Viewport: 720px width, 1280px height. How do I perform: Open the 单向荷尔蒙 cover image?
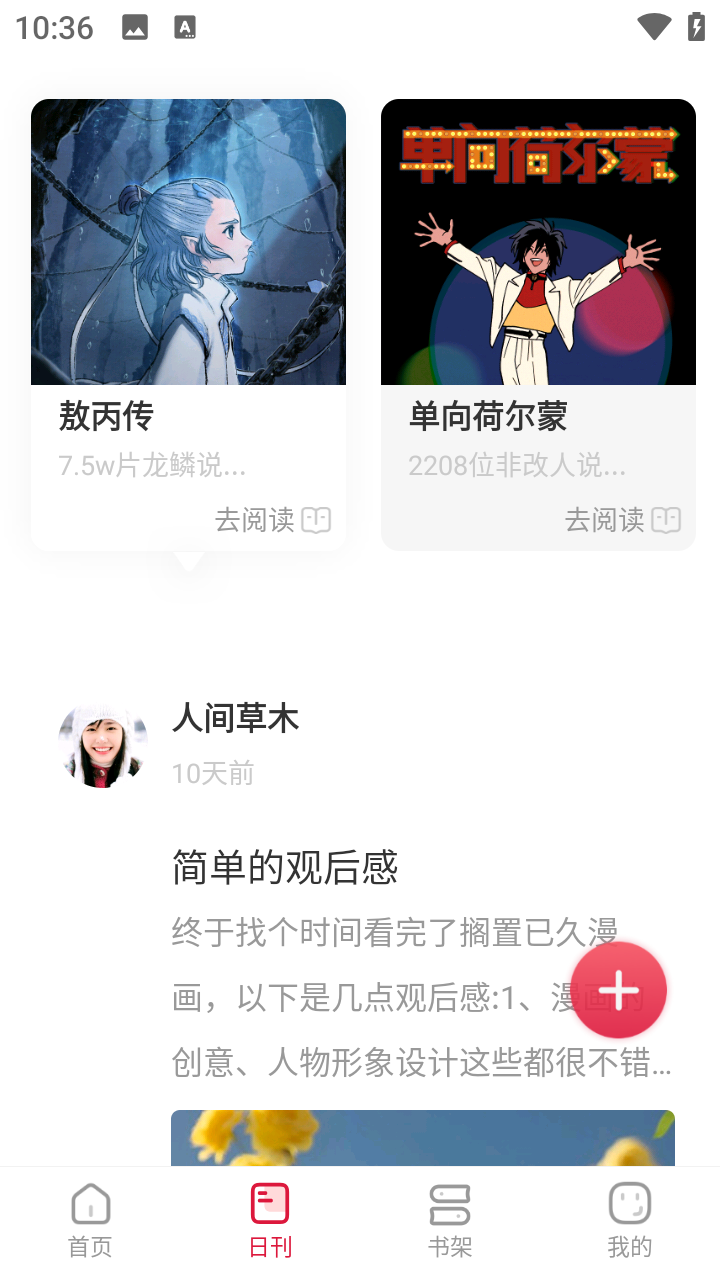click(538, 241)
